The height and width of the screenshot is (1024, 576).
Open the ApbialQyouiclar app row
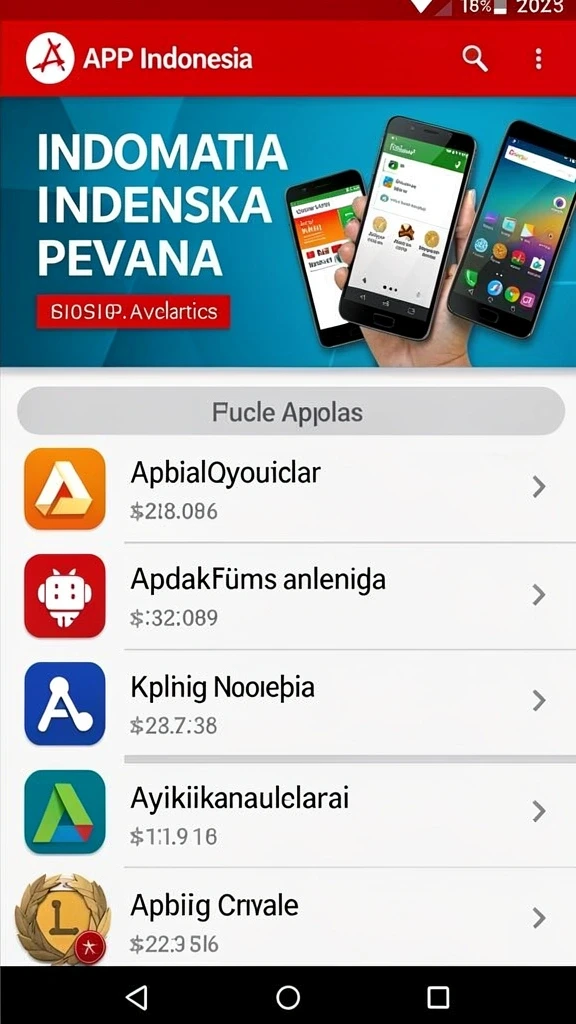tap(288, 488)
